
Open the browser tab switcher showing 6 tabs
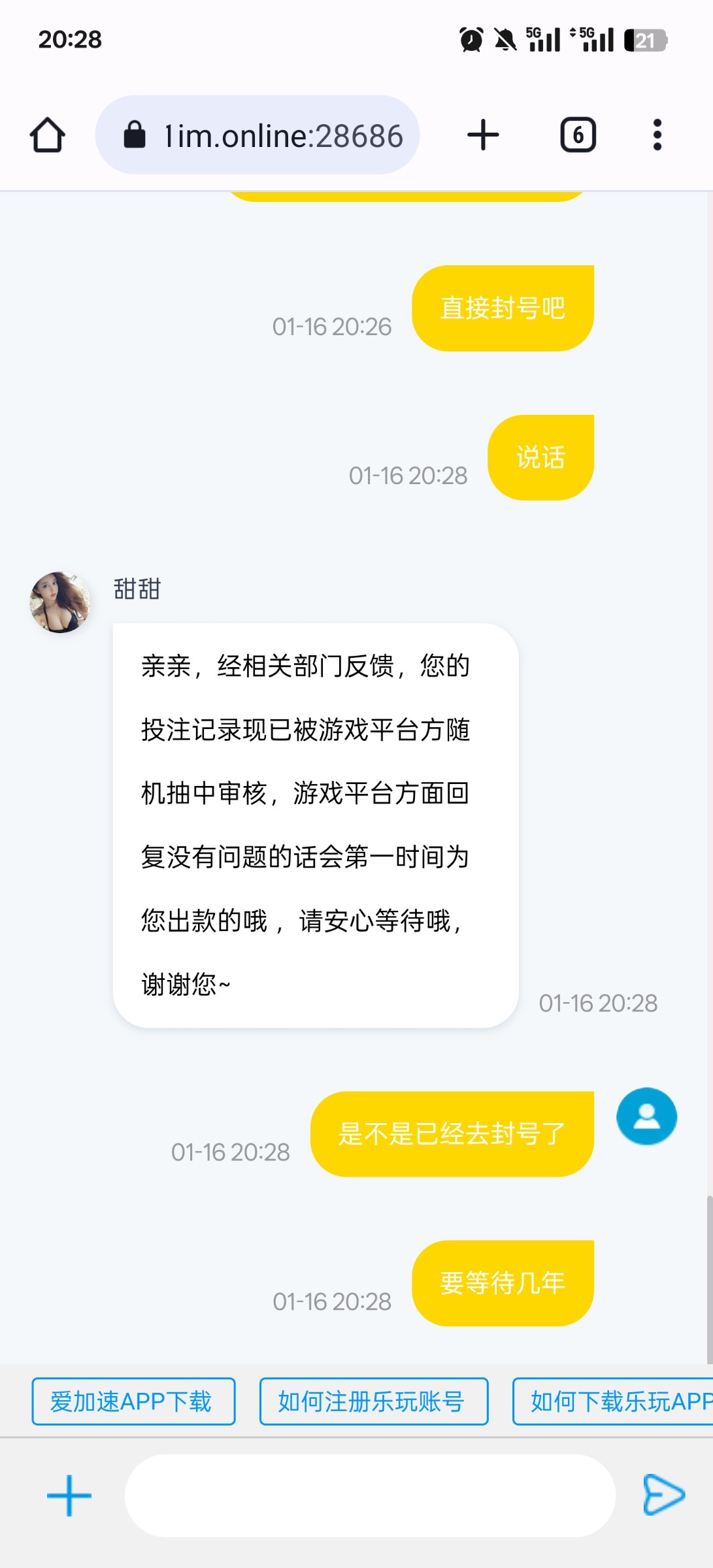pyautogui.click(x=578, y=135)
